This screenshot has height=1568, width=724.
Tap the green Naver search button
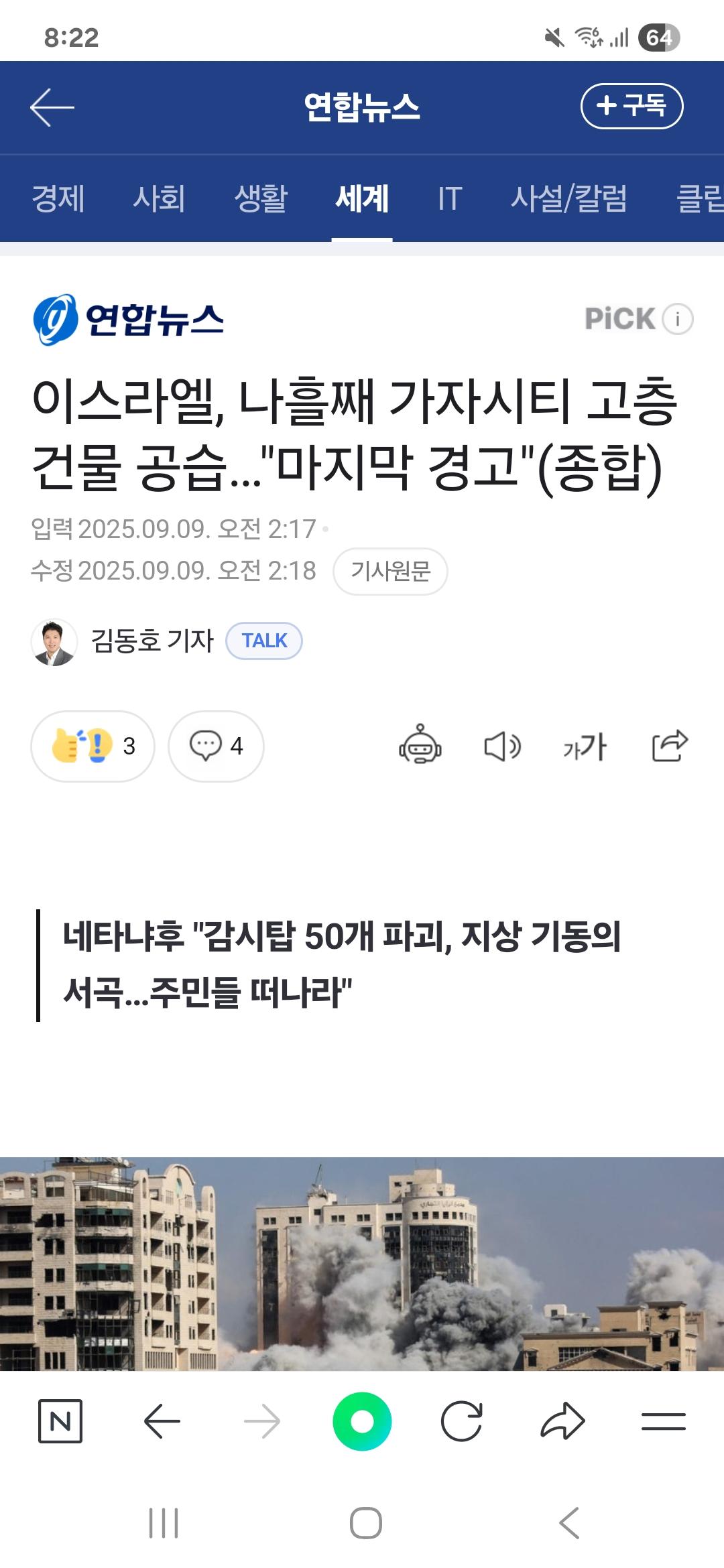pos(362,1421)
